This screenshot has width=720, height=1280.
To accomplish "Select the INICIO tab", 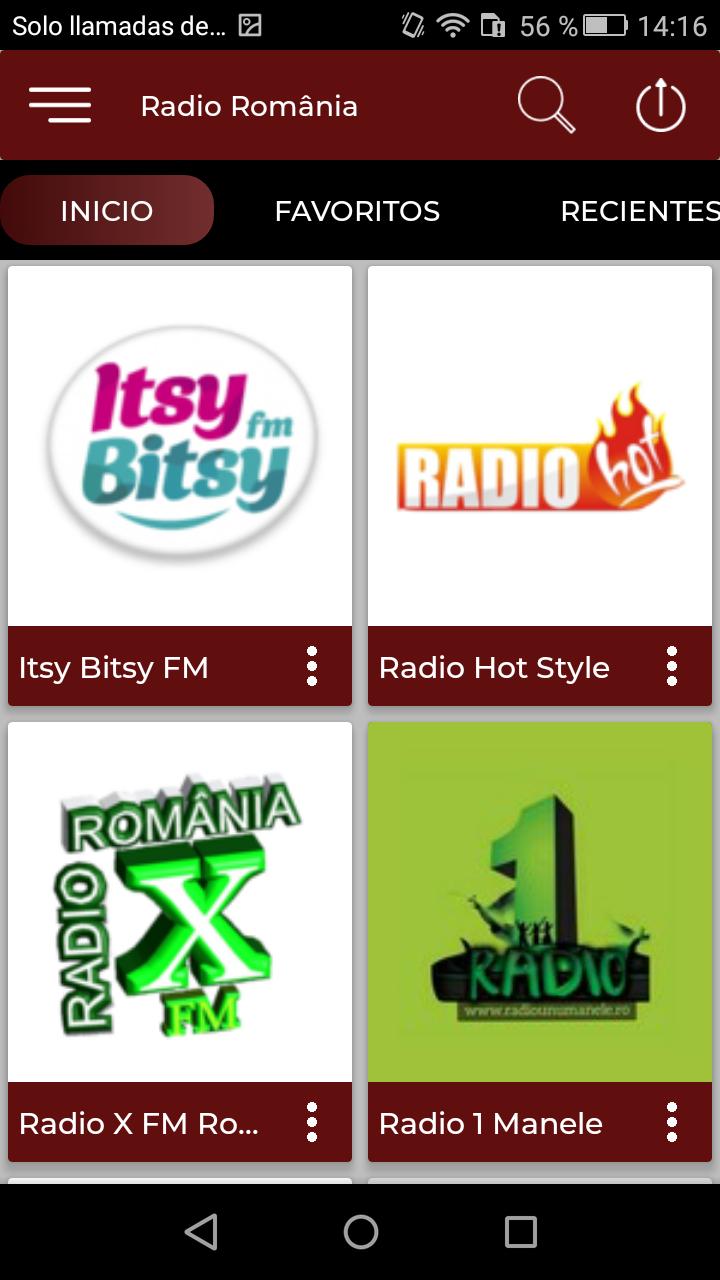I will (x=107, y=211).
